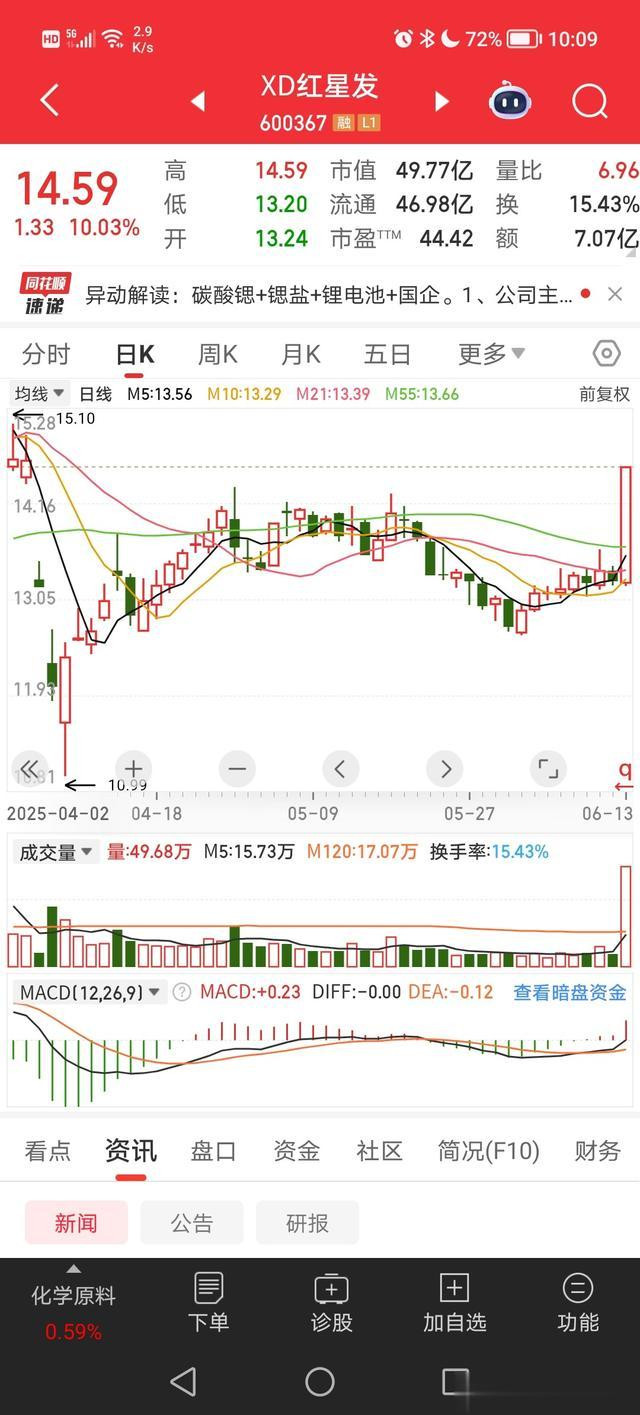Screen dimensions: 640x1415
Task: Zoom in the K-line chart
Action: point(134,769)
